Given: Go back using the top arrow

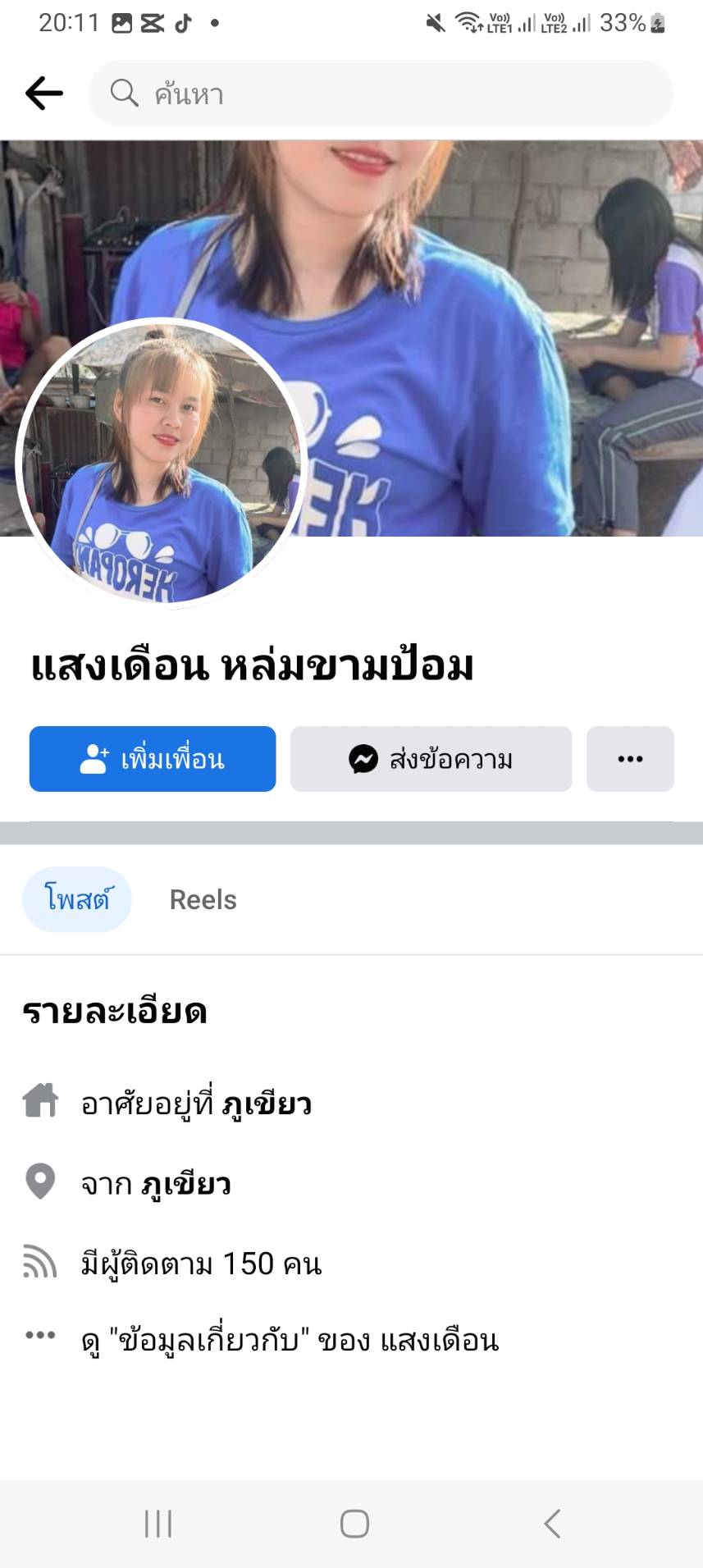Looking at the screenshot, I should coord(44,94).
